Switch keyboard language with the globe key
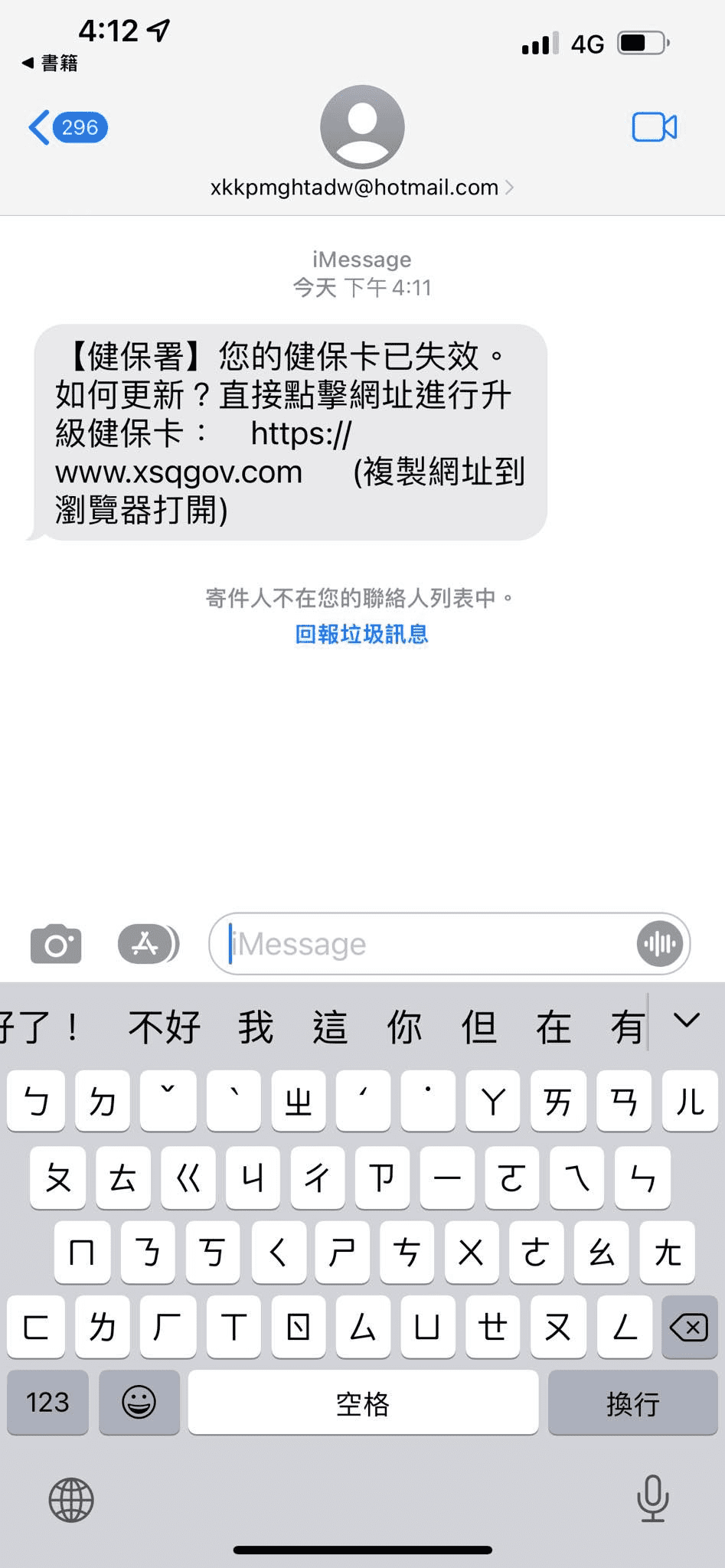725x1568 pixels. (71, 1500)
